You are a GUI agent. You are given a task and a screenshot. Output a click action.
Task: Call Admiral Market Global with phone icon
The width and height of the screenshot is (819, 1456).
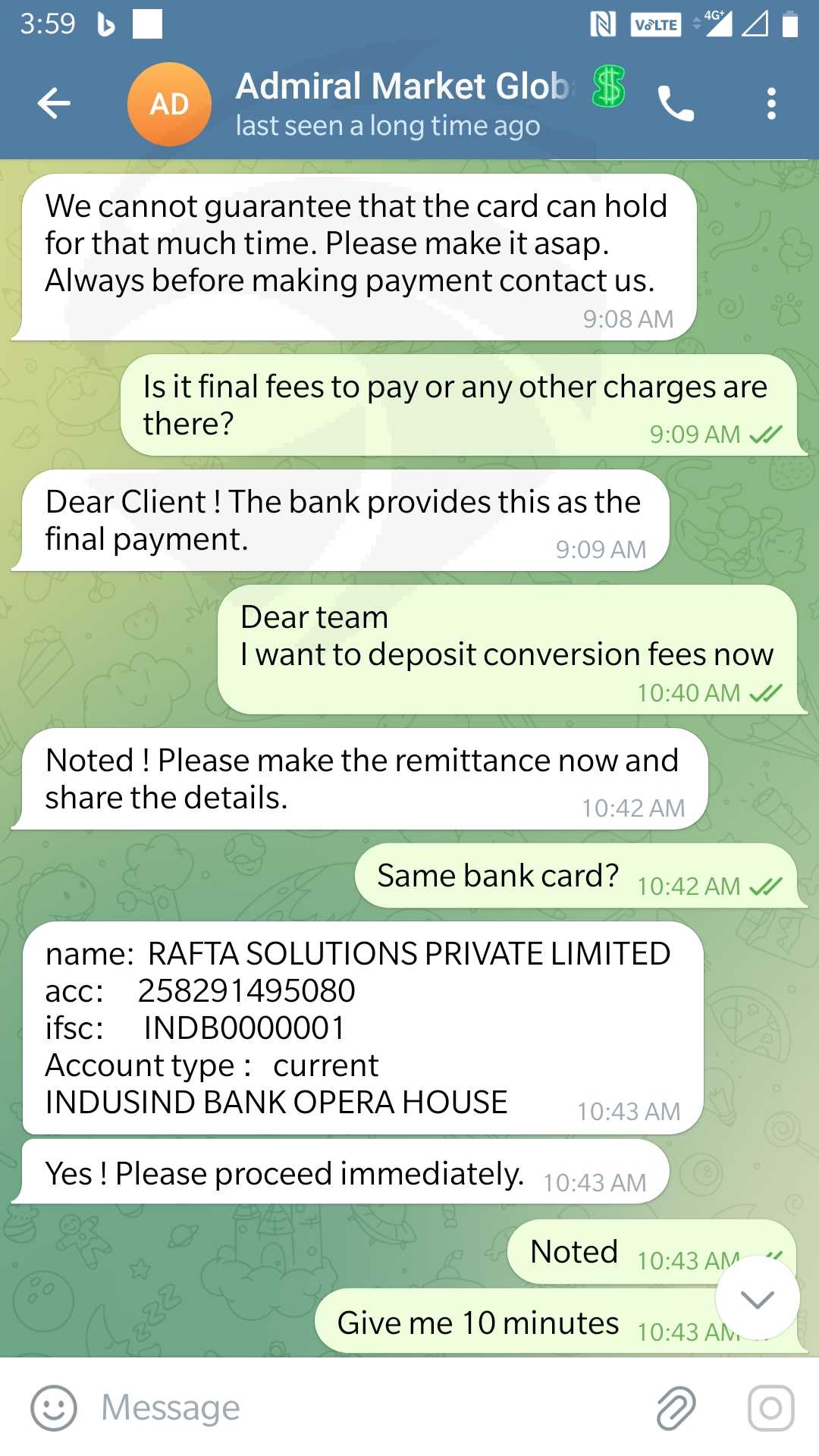pyautogui.click(x=676, y=104)
